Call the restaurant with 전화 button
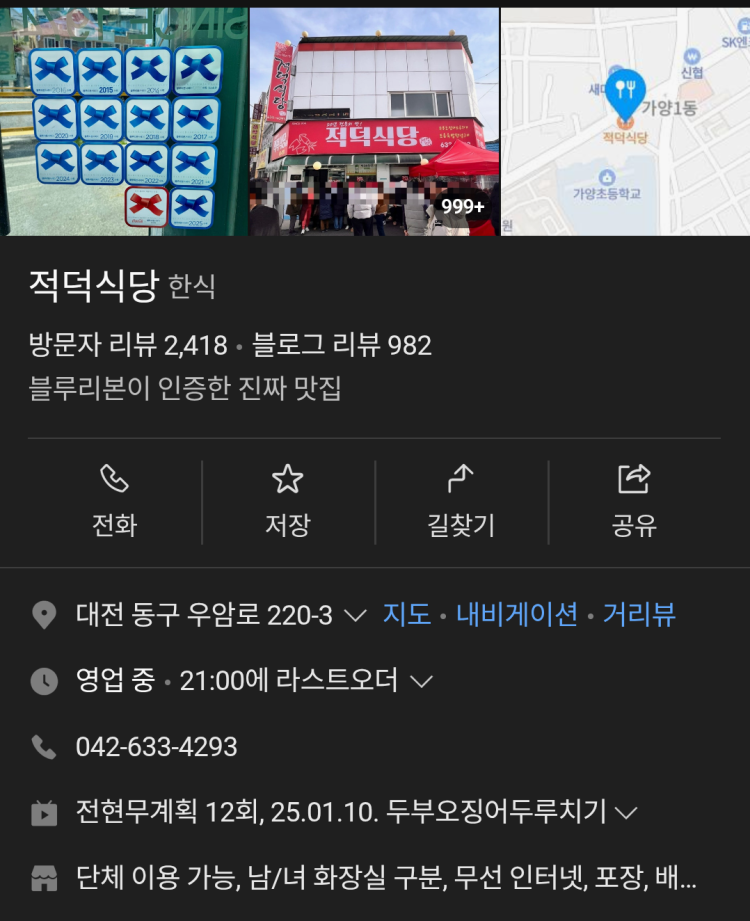This screenshot has width=750, height=921. [114, 501]
